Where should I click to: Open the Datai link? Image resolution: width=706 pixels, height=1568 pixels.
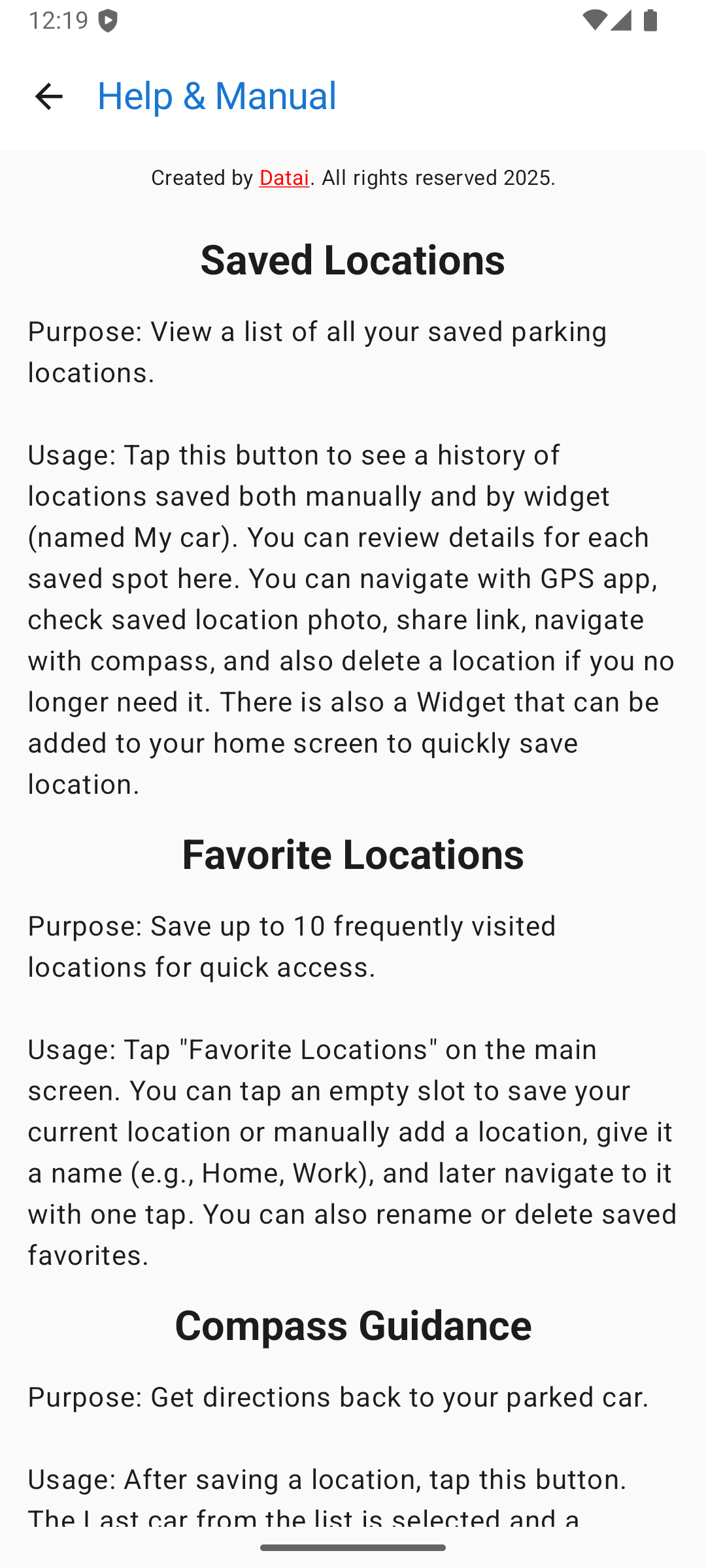[283, 178]
